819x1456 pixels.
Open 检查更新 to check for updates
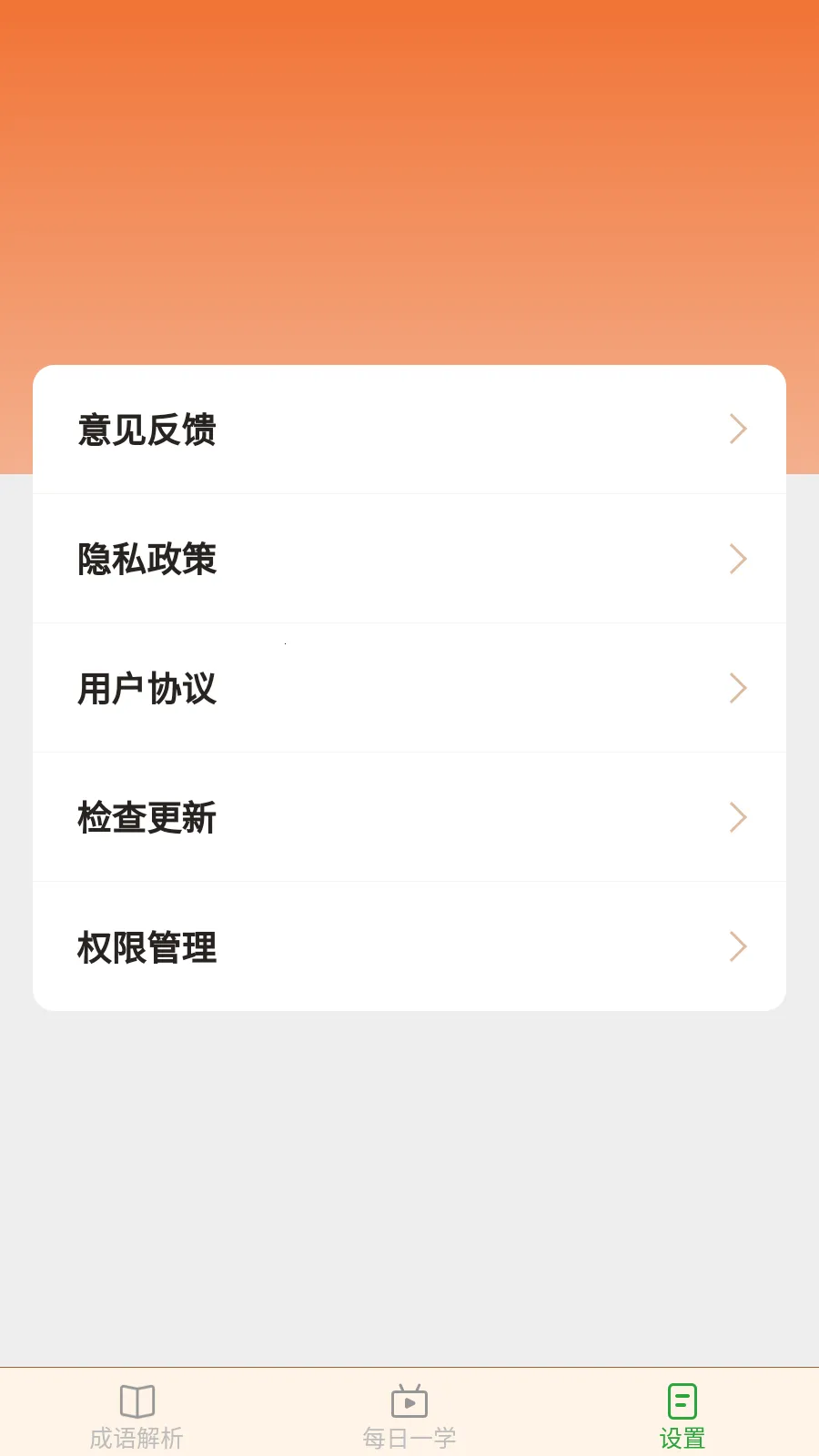(409, 817)
